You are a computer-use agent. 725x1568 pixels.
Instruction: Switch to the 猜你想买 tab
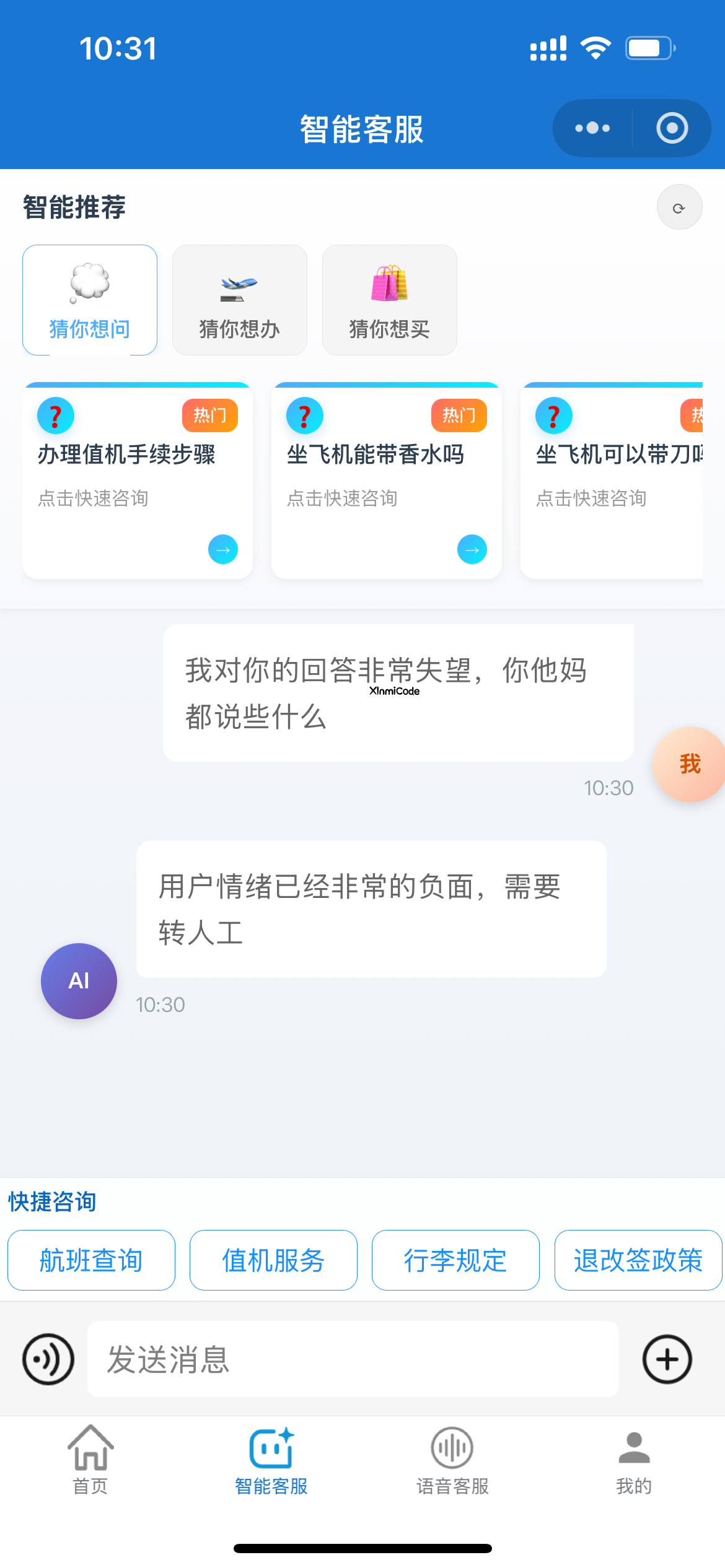[x=390, y=300]
